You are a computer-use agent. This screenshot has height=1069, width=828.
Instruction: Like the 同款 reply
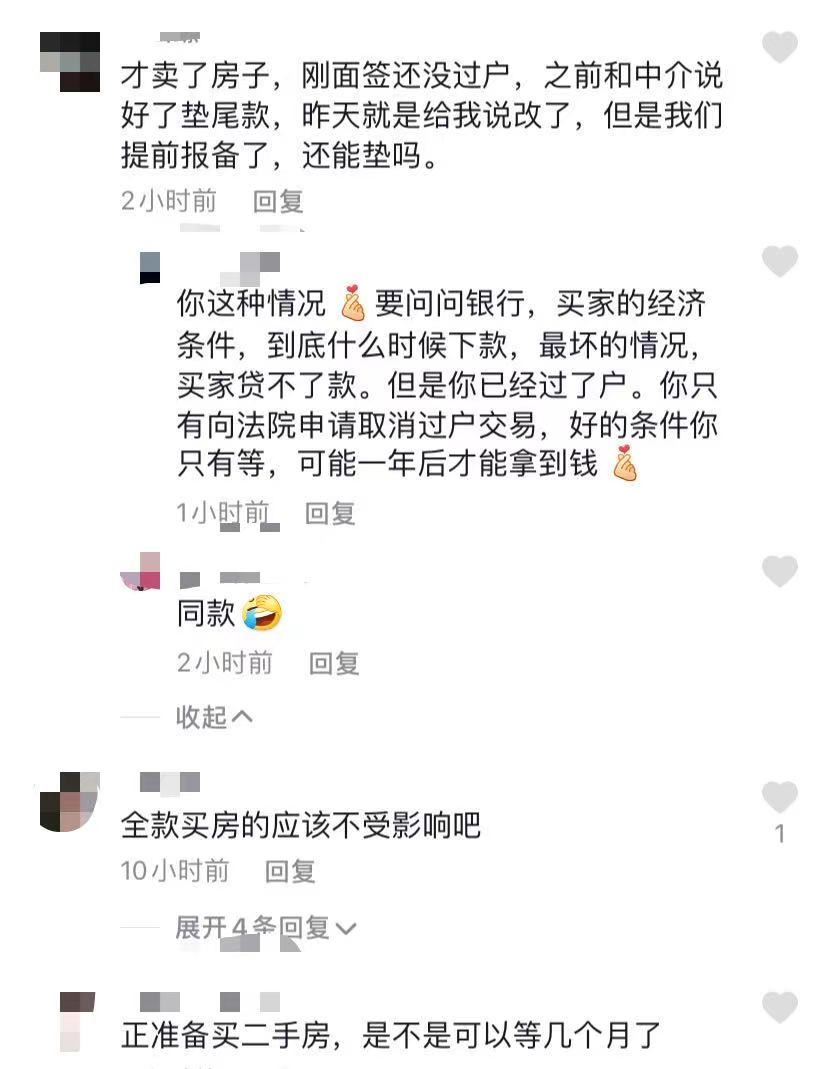(x=780, y=571)
